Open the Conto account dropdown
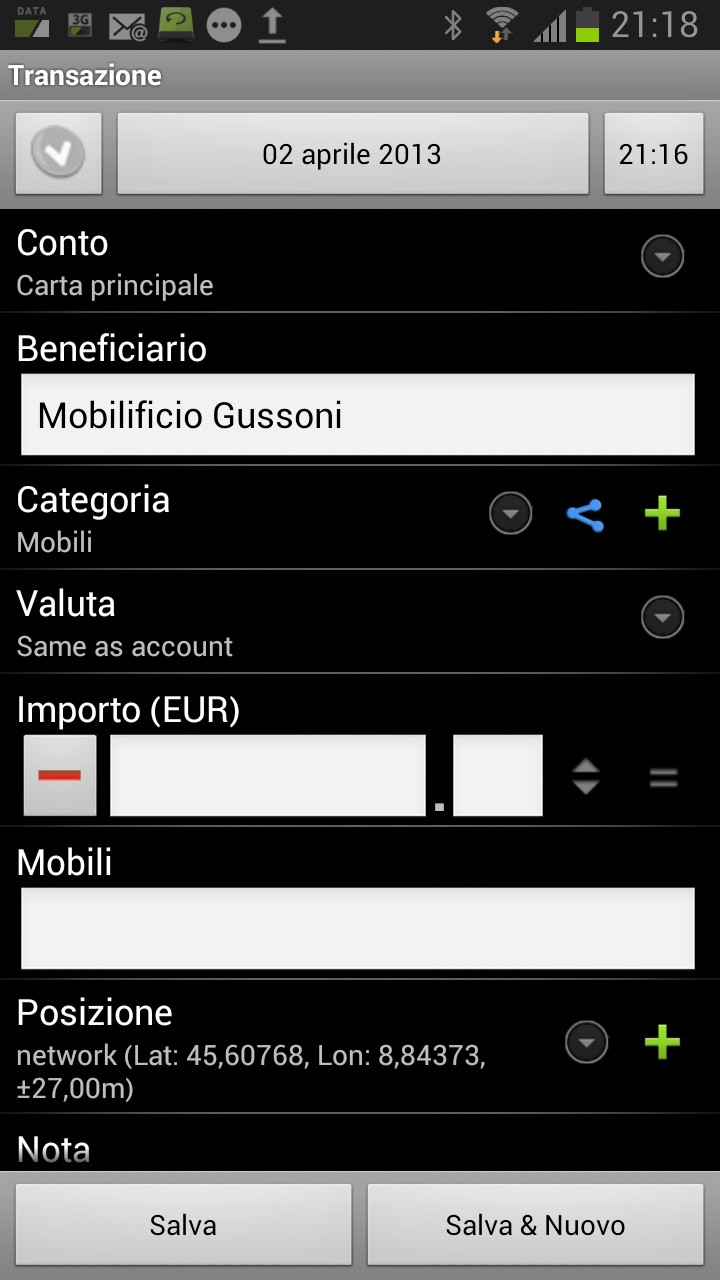The width and height of the screenshot is (720, 1280). point(662,257)
